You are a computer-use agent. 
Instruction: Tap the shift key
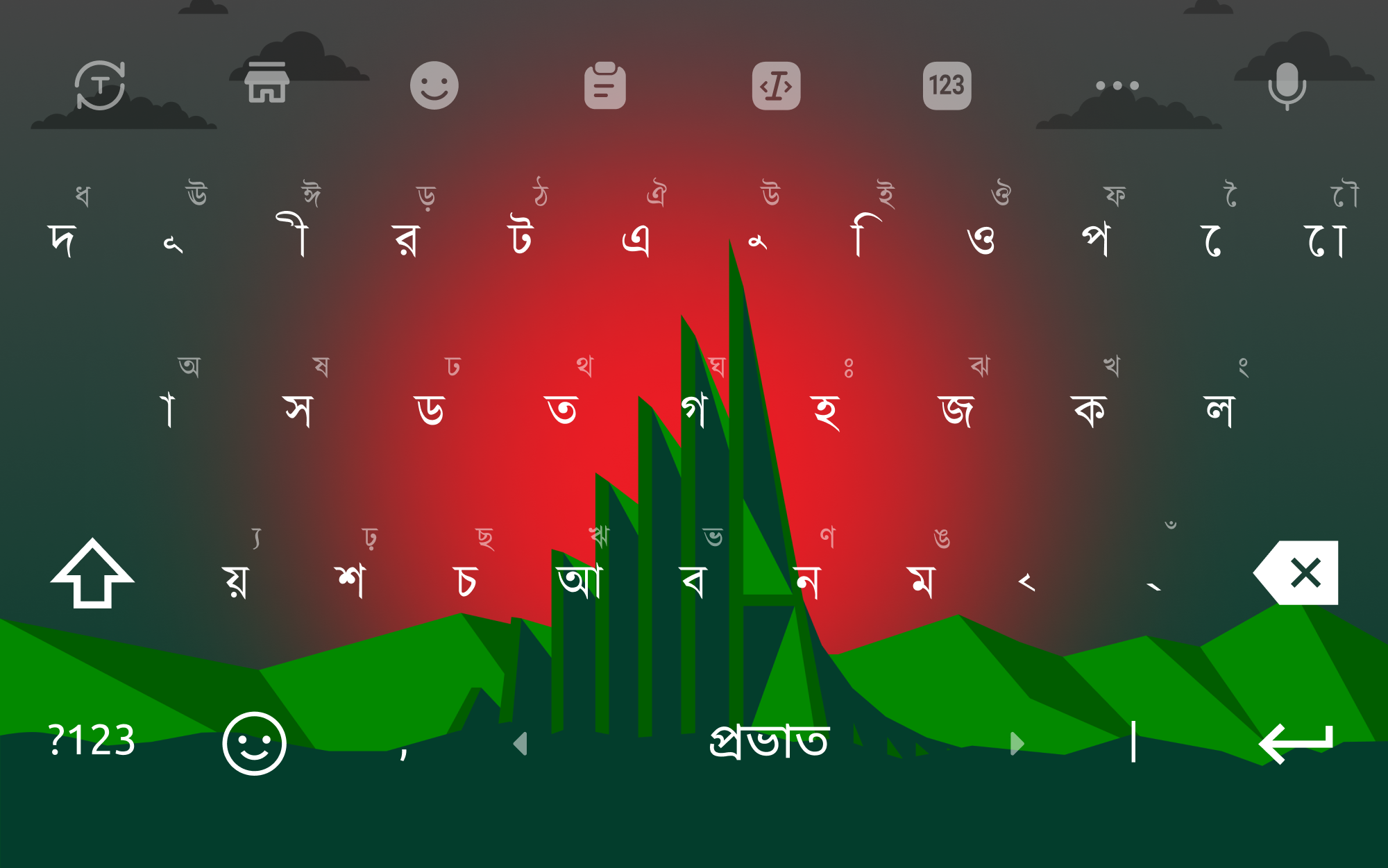(92, 573)
